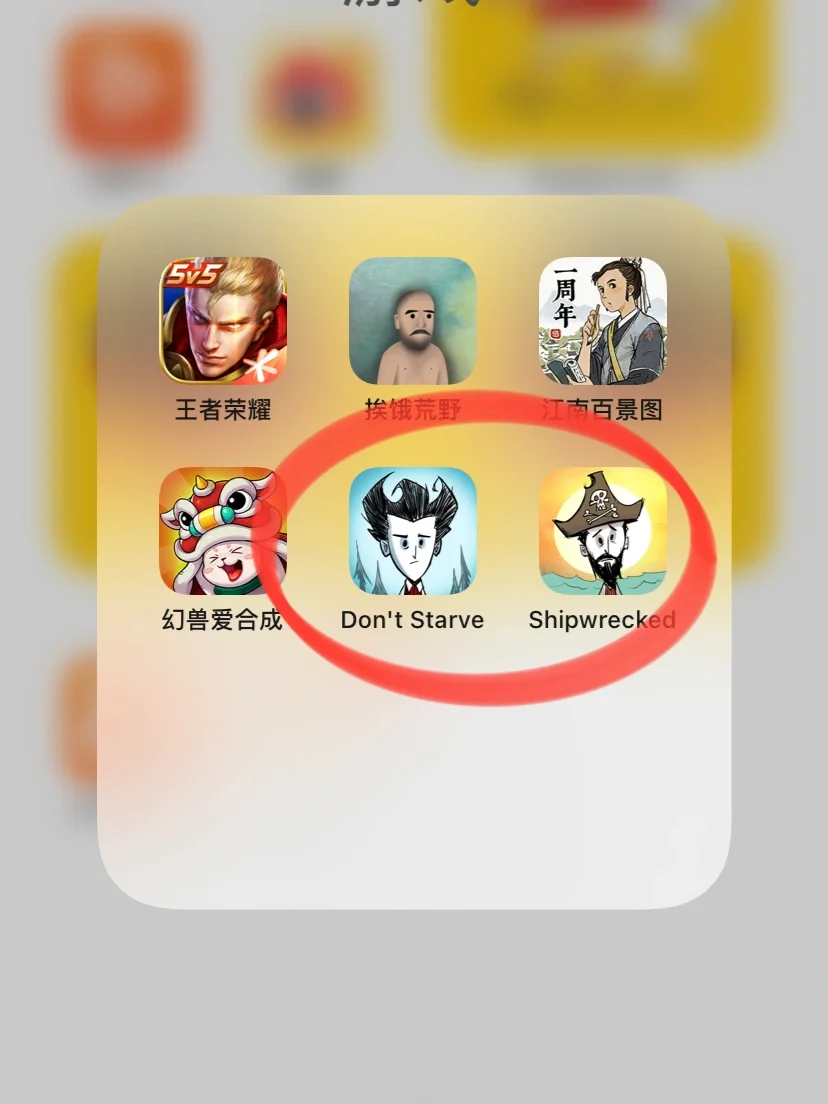Image resolution: width=828 pixels, height=1104 pixels.
Task: Open the Don't Starve game
Action: click(412, 531)
